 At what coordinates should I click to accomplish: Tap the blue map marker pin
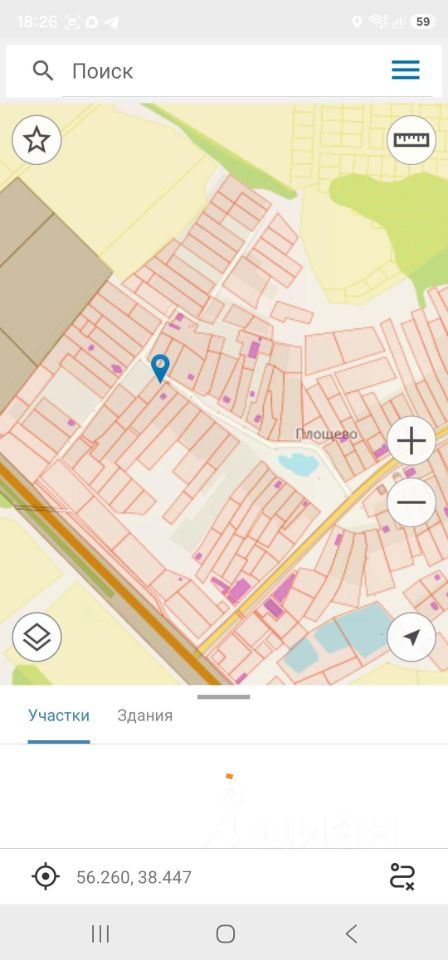pyautogui.click(x=160, y=368)
